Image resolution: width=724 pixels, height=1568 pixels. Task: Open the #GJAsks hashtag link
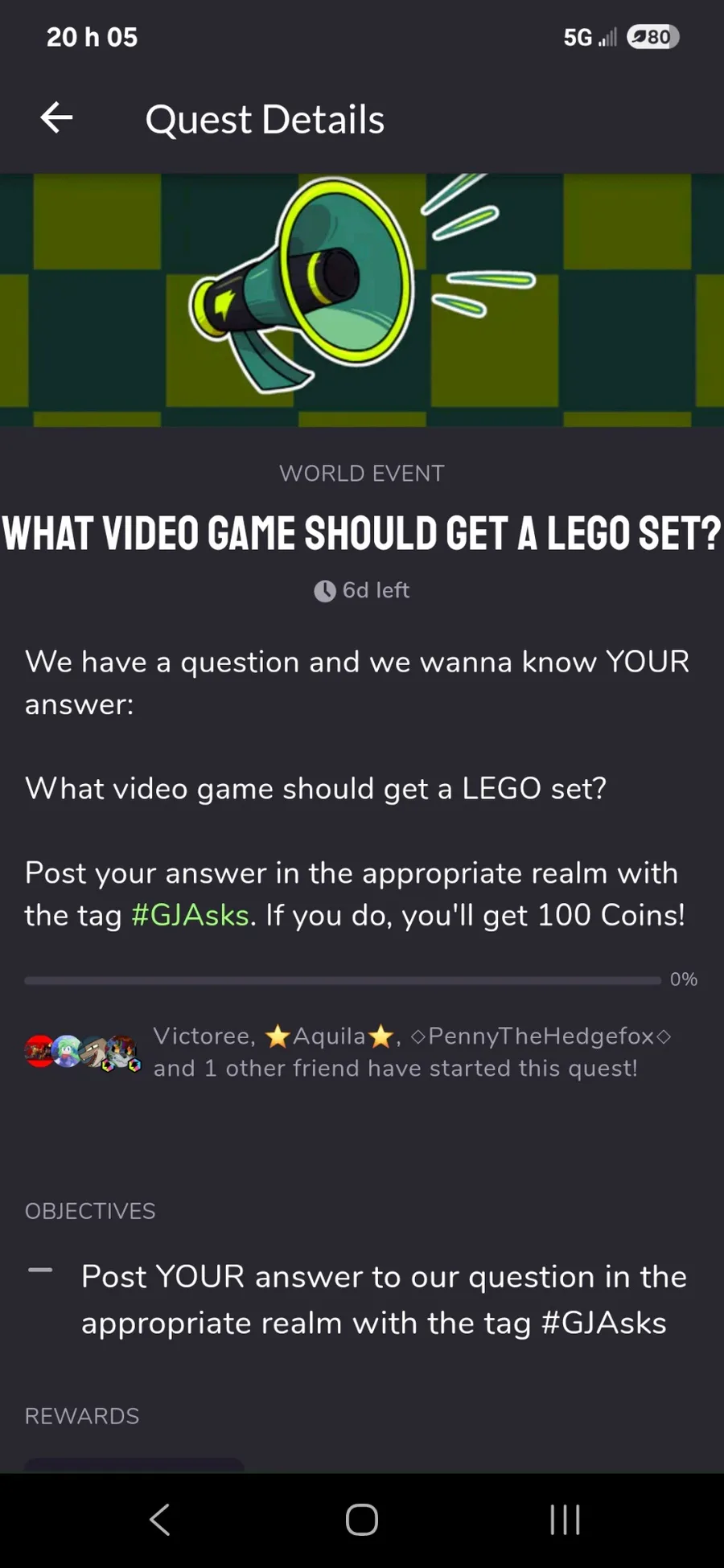tap(190, 915)
